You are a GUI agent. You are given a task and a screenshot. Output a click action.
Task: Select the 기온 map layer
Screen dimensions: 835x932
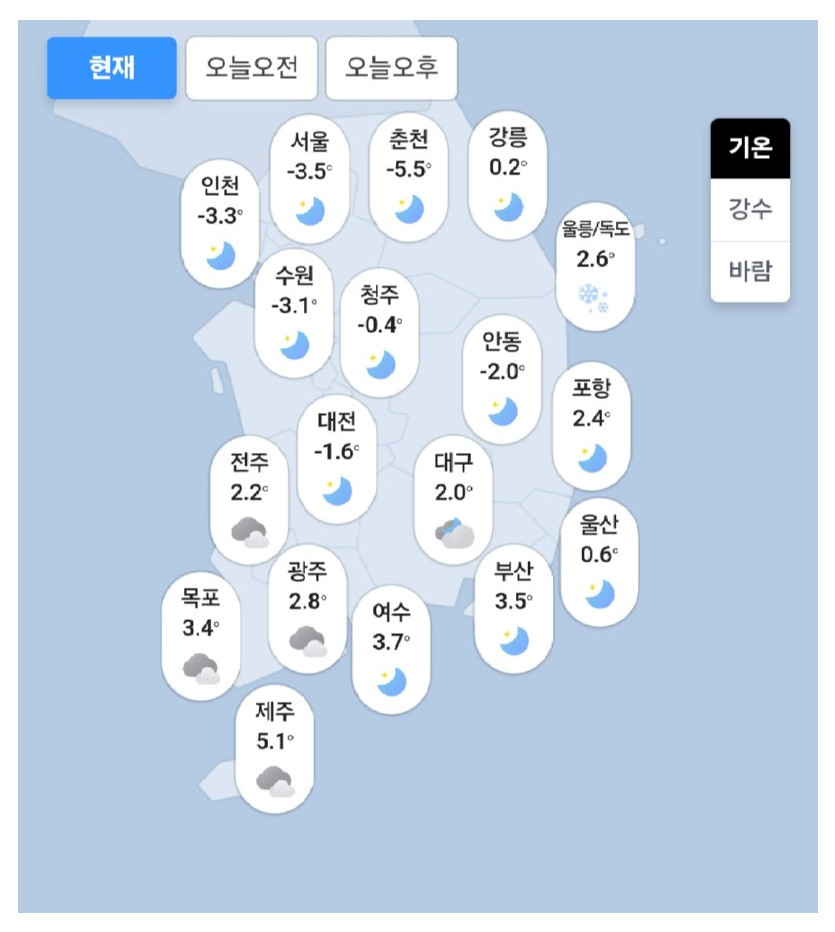coord(750,150)
